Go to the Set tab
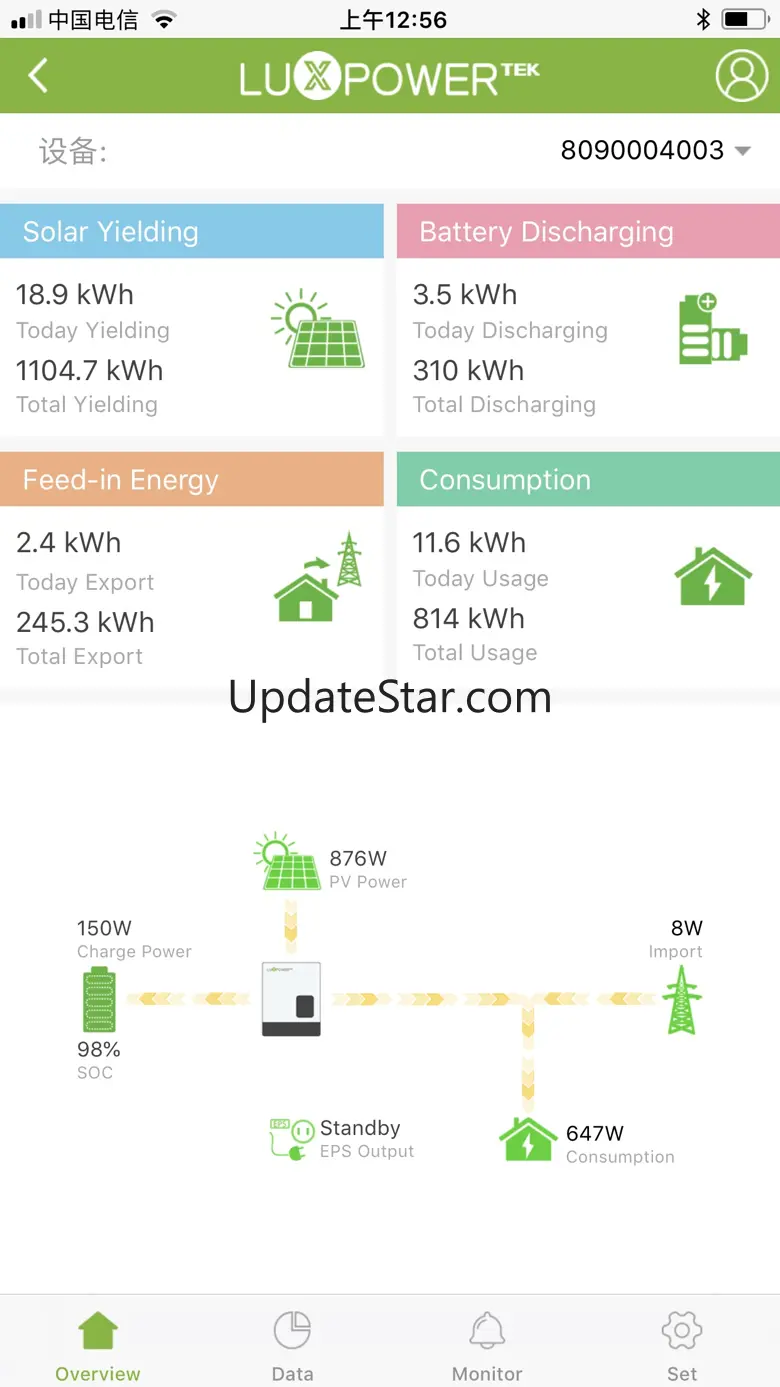The image size is (780, 1387). point(682,1345)
